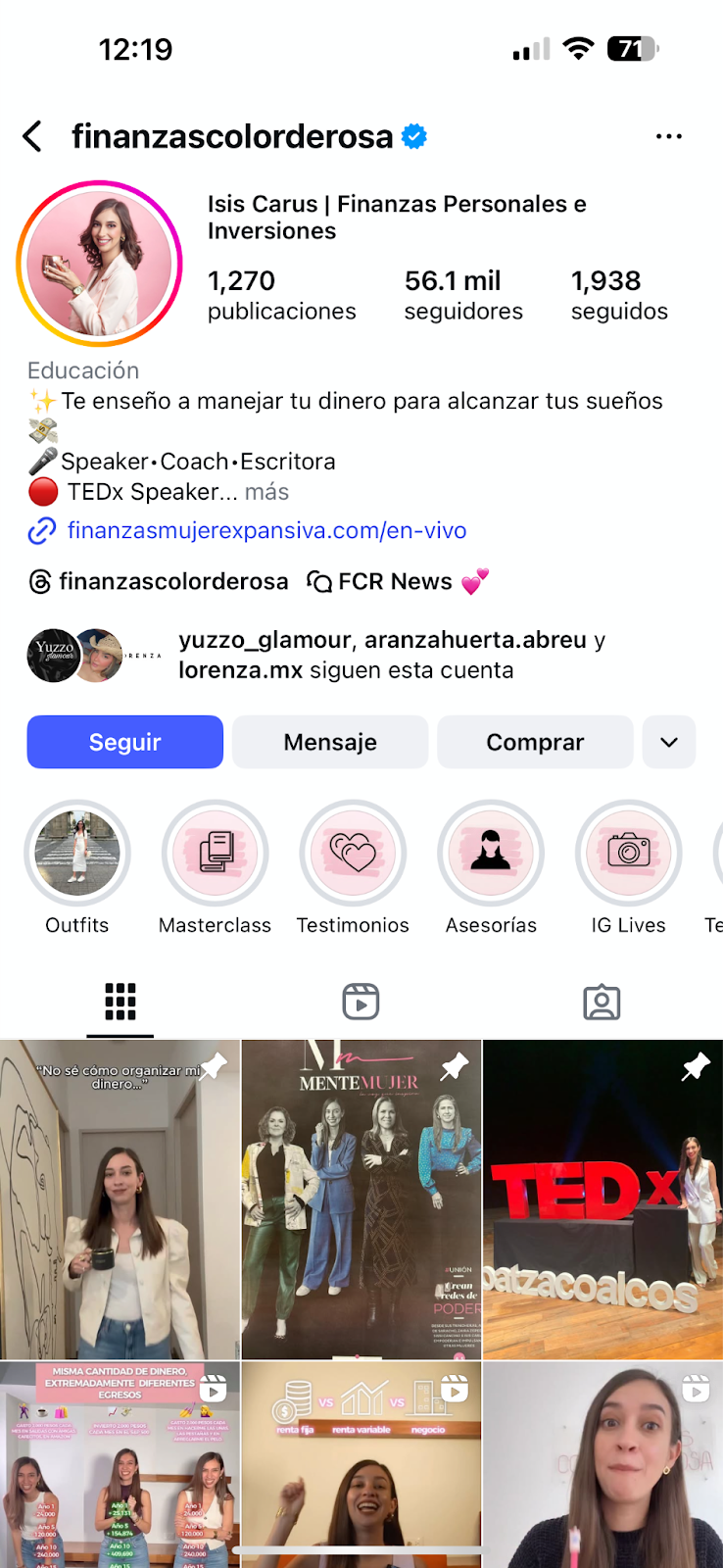Switch to the Reels tab
Screen dimensions: 723x1568
[361, 1002]
